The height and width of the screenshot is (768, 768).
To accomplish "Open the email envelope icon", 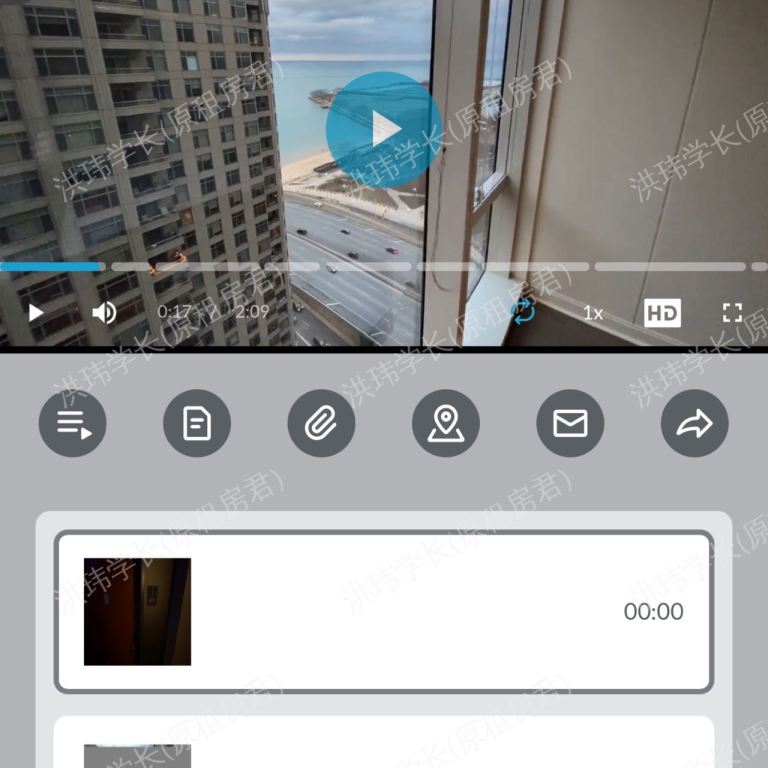I will coord(570,424).
